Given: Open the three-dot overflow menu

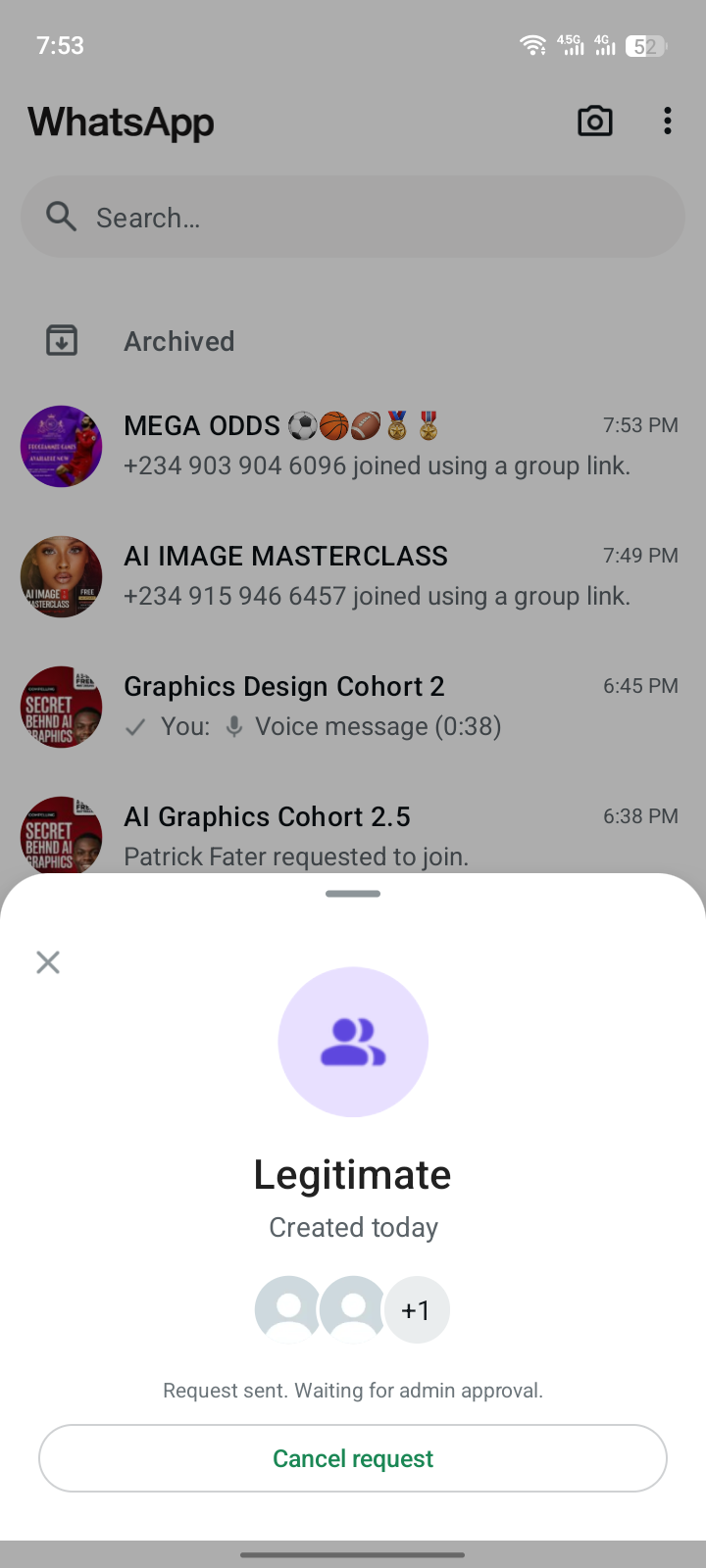Looking at the screenshot, I should 668,122.
